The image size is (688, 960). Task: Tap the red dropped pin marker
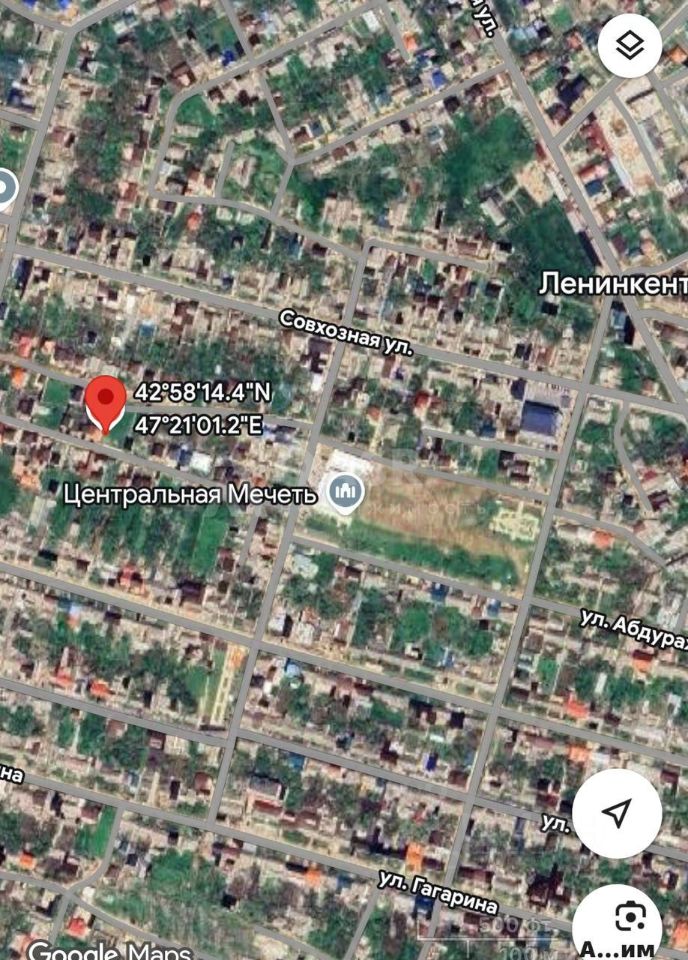[104, 403]
